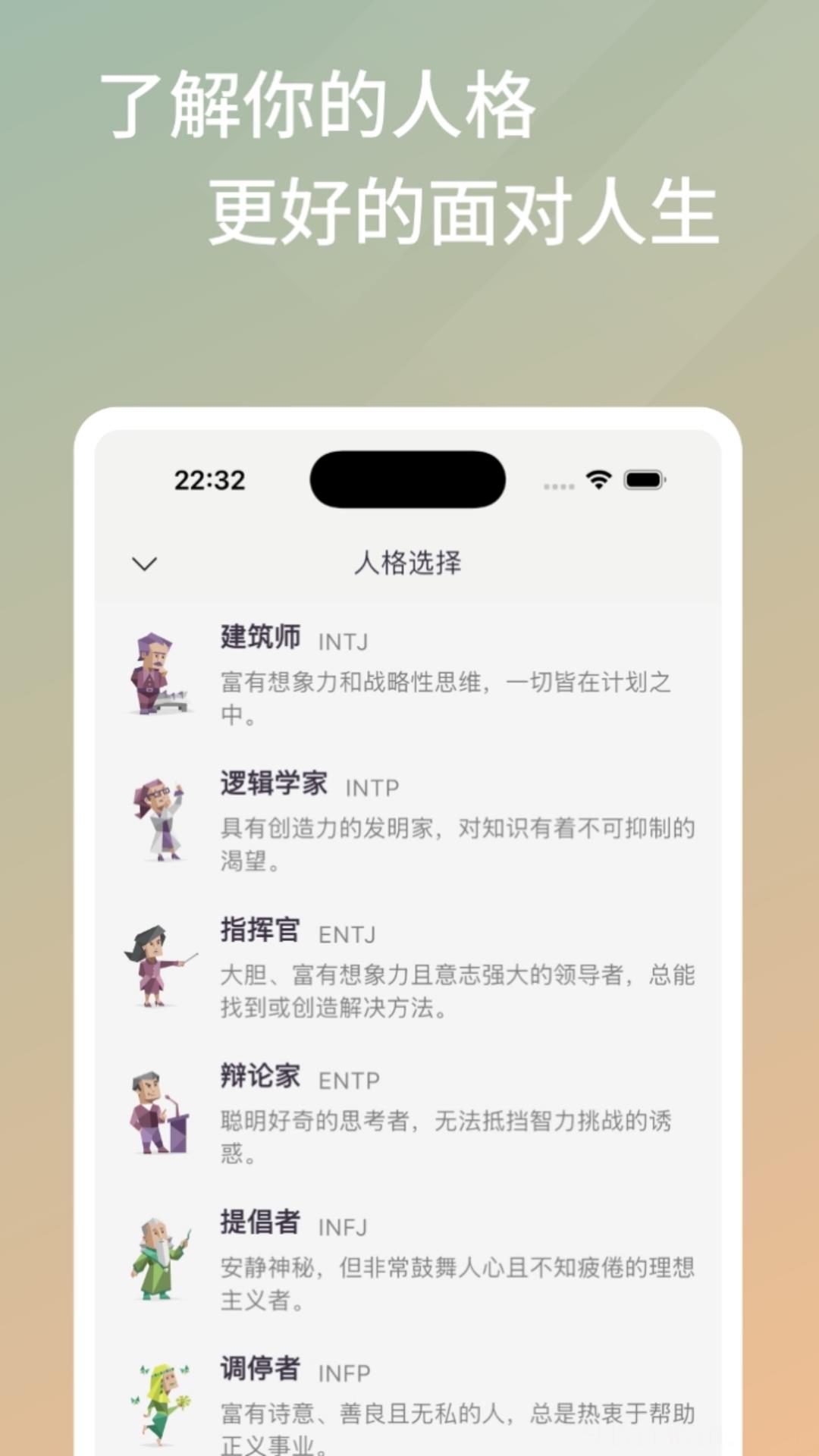Screen dimensions: 819x1456
Task: Tap the Wi-Fi icon in status bar
Action: click(598, 479)
